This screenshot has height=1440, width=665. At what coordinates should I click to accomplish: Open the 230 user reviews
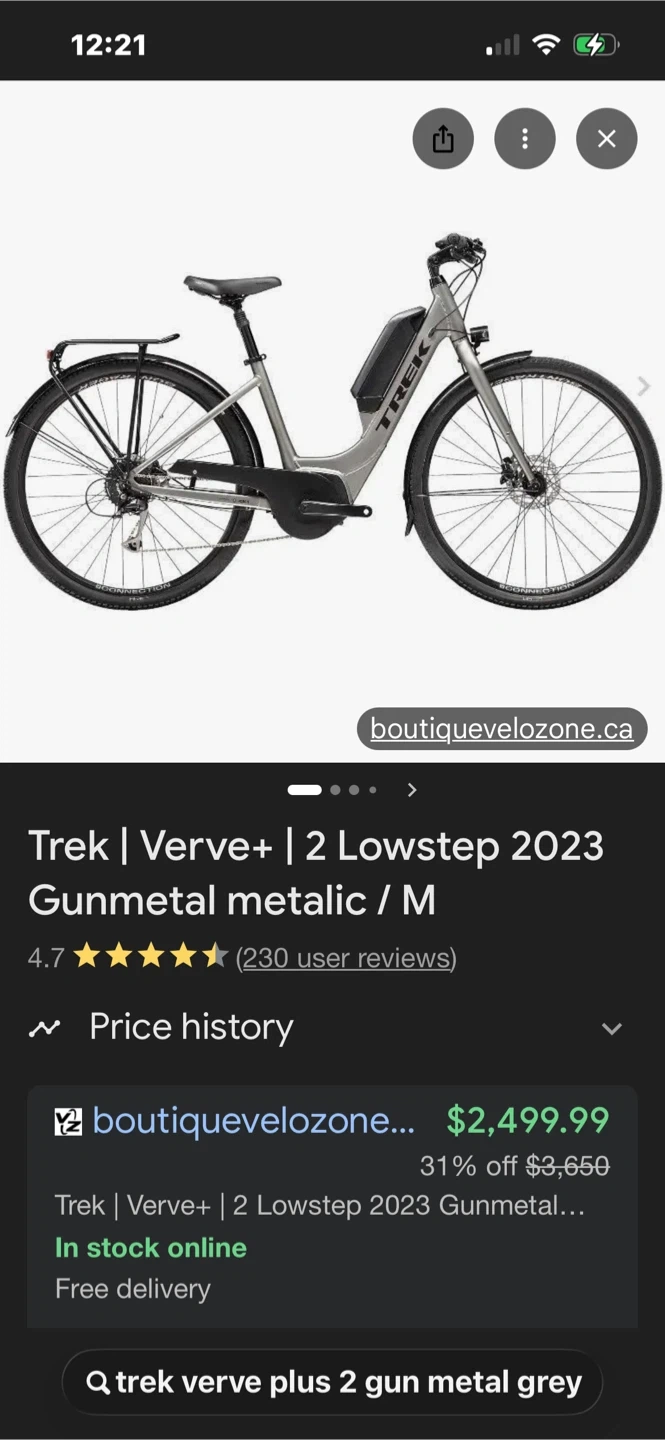click(x=346, y=958)
